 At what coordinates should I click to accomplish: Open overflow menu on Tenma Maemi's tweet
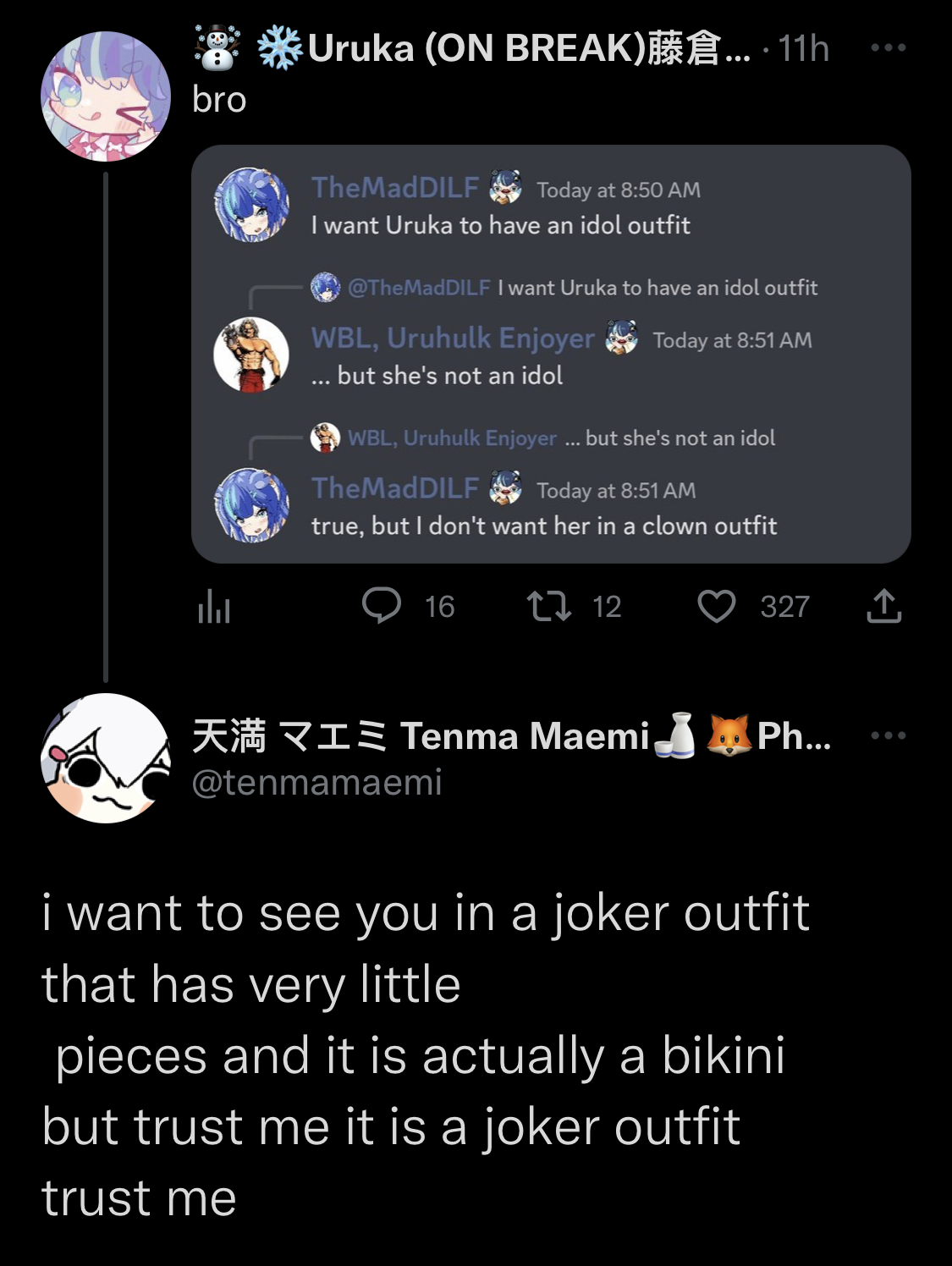(888, 735)
